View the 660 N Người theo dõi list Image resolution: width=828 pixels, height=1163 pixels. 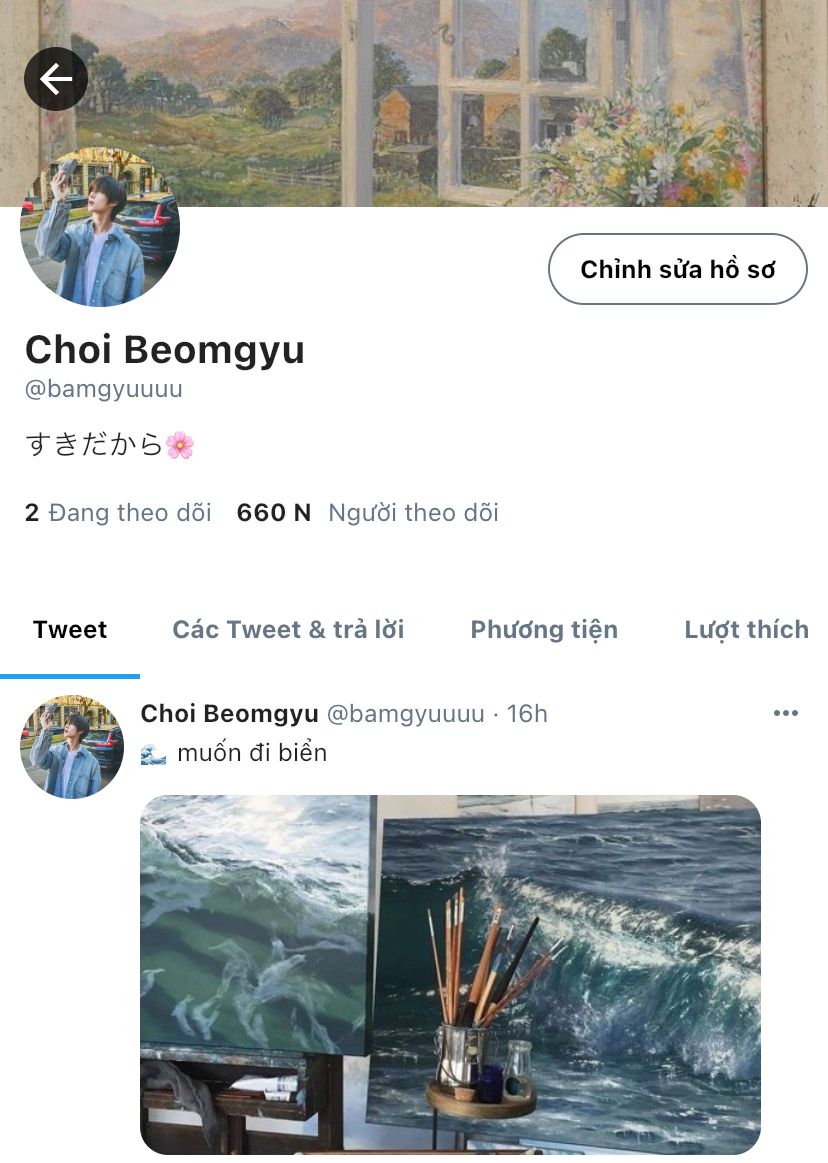367,513
